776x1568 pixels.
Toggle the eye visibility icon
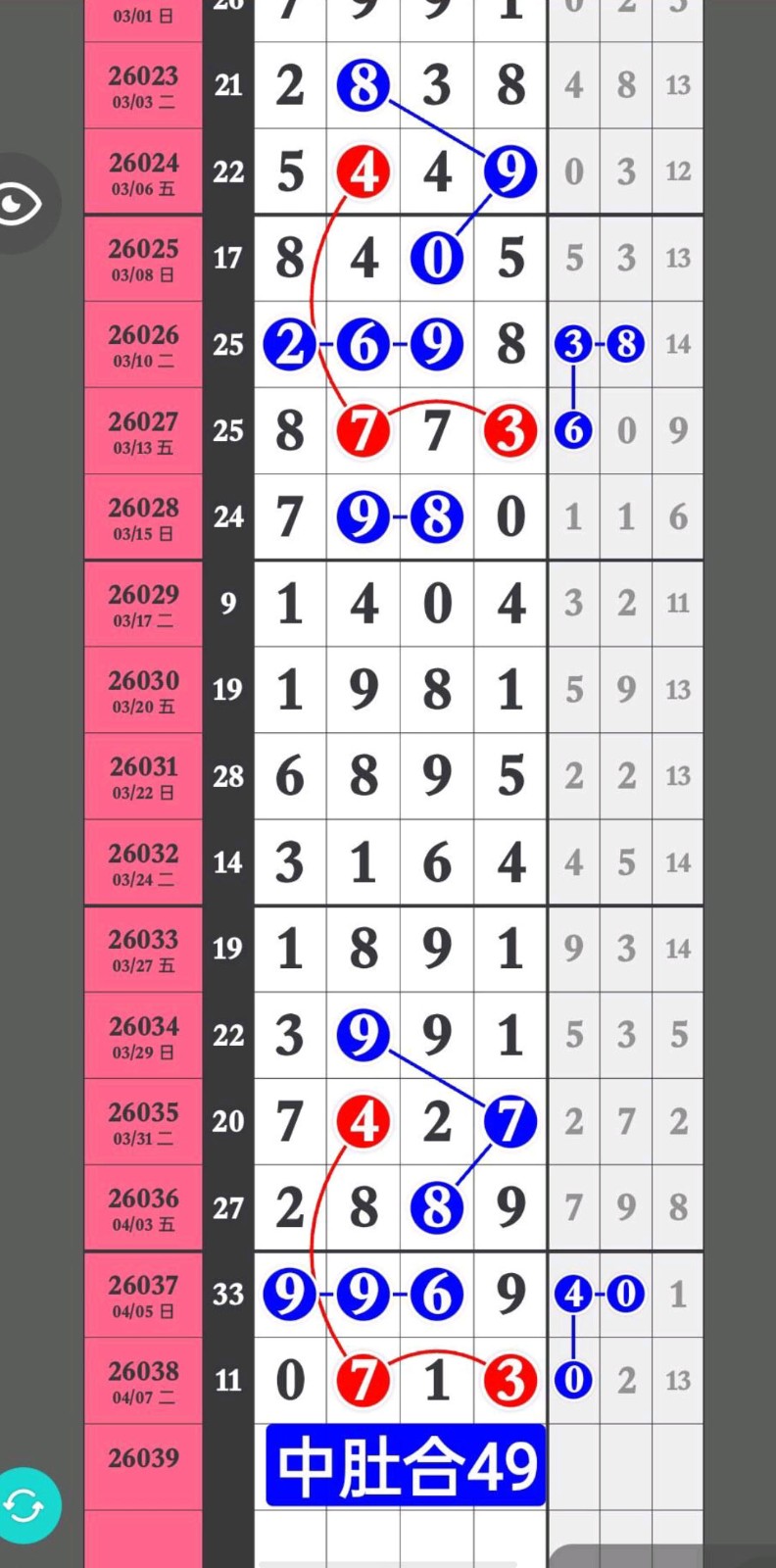(20, 205)
